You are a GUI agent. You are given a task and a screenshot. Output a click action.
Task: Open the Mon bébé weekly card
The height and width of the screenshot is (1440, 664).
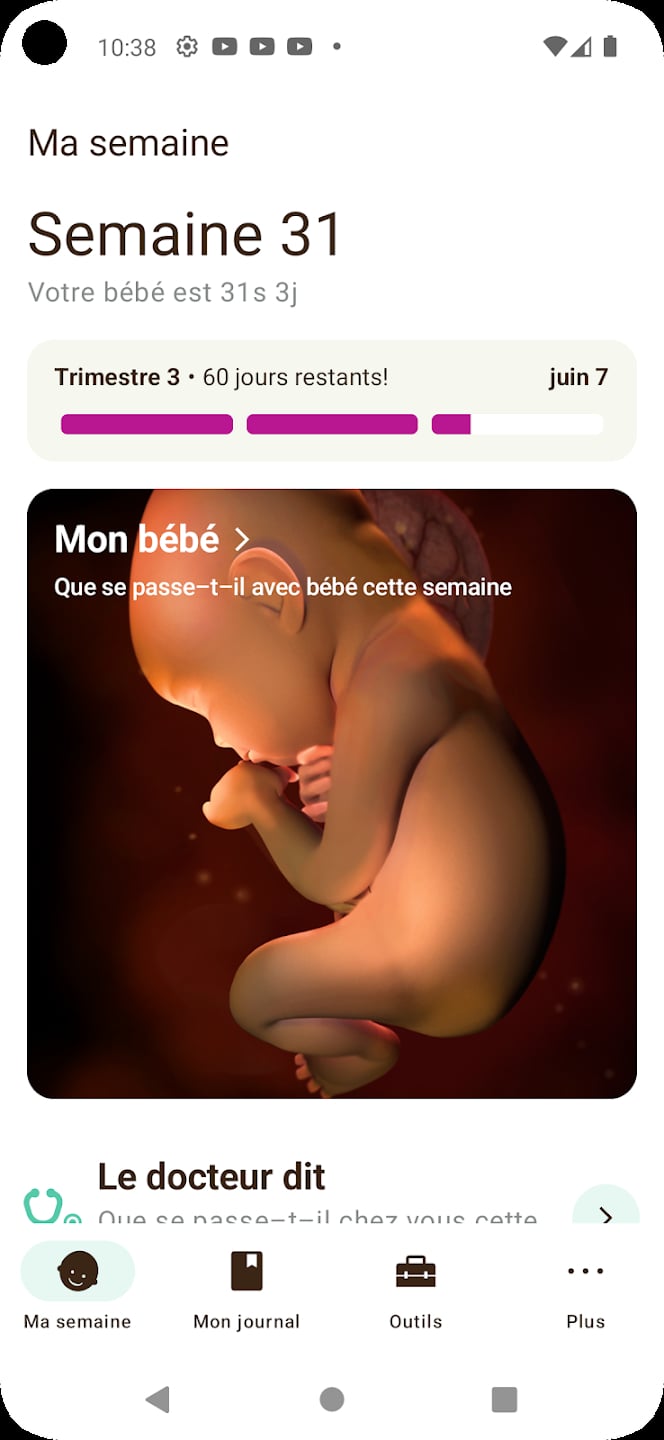click(331, 793)
